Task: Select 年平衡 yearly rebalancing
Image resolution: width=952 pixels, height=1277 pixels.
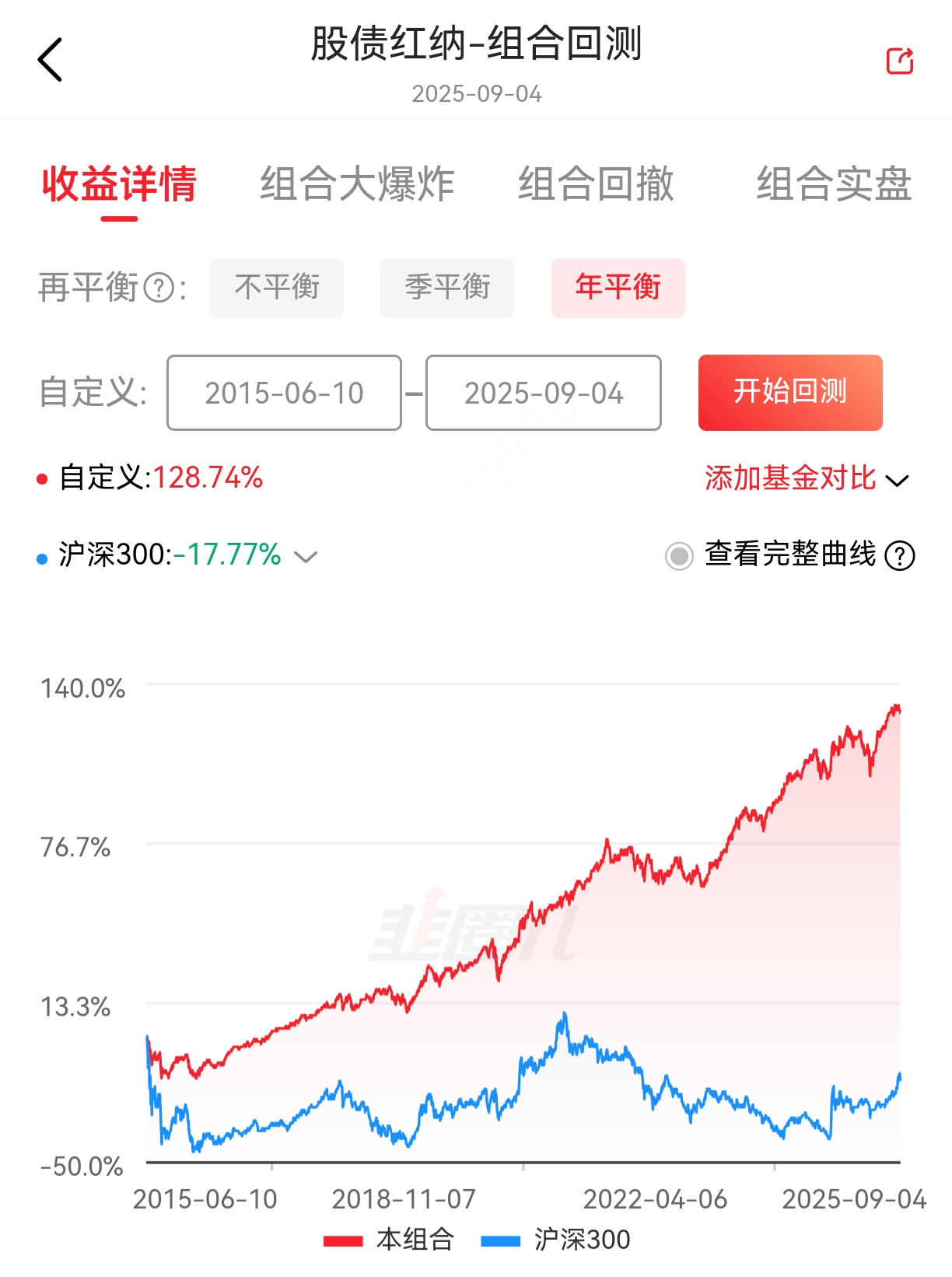Action: coord(618,288)
